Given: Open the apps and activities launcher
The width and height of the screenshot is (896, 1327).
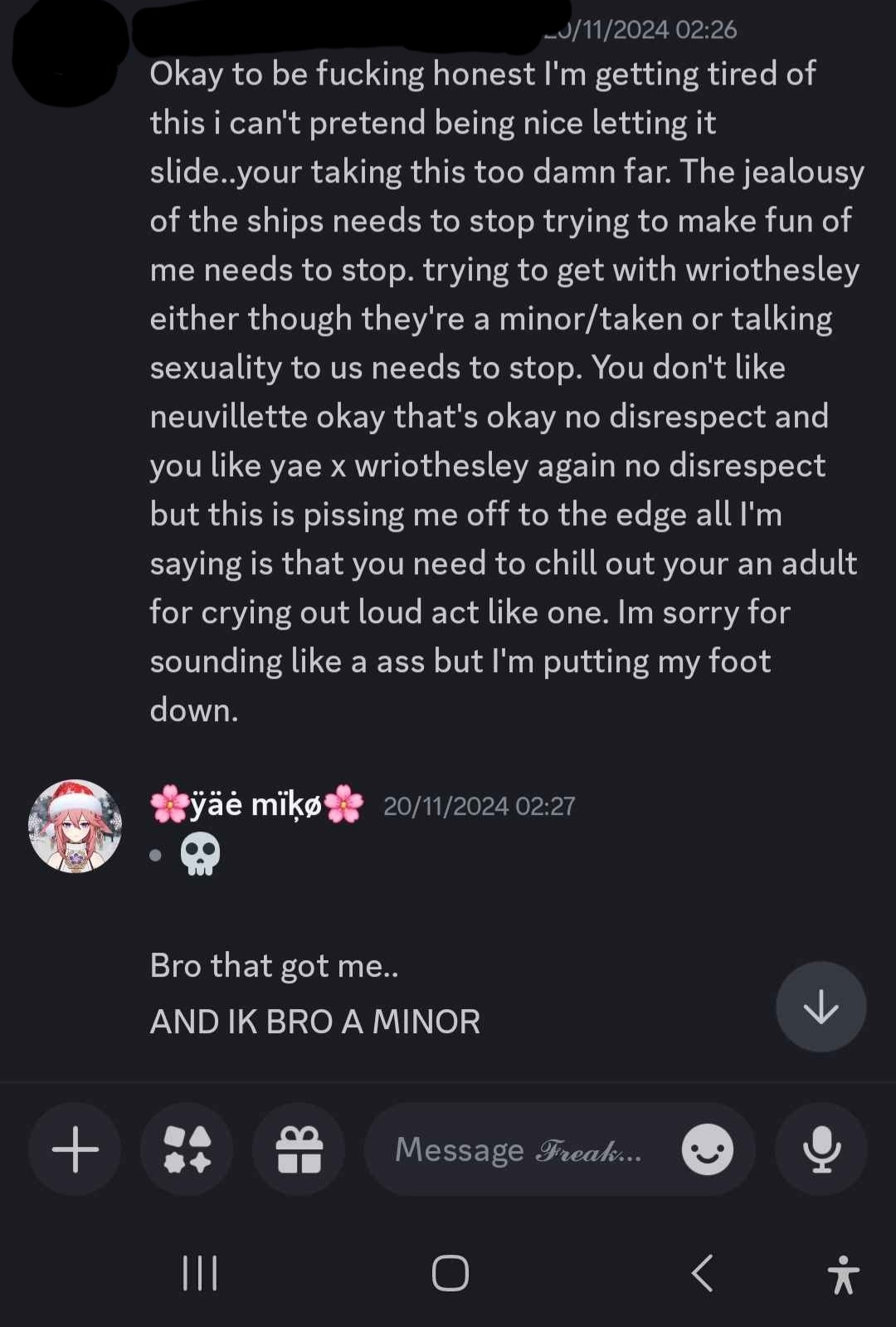Looking at the screenshot, I should 187,1149.
